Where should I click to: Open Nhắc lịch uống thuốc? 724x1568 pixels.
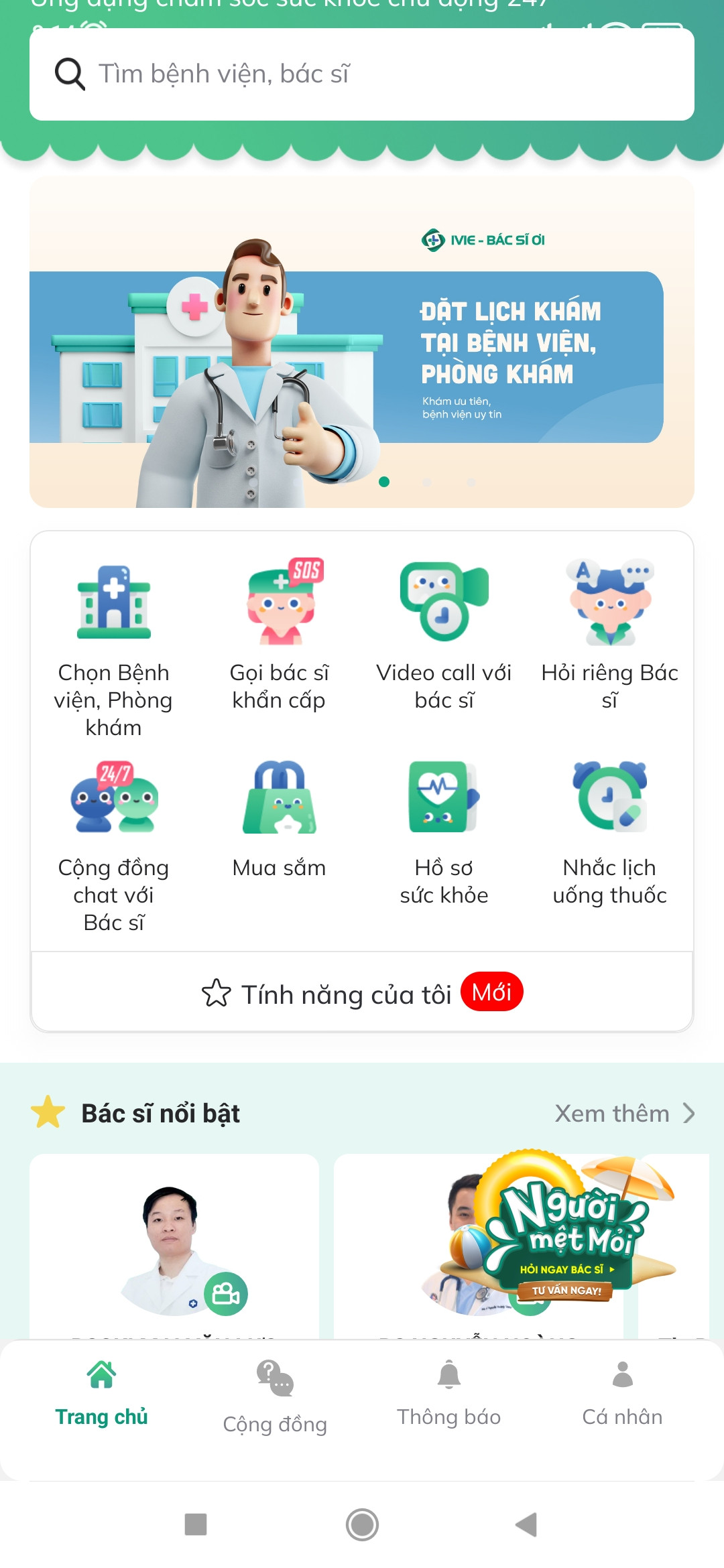pos(609,831)
